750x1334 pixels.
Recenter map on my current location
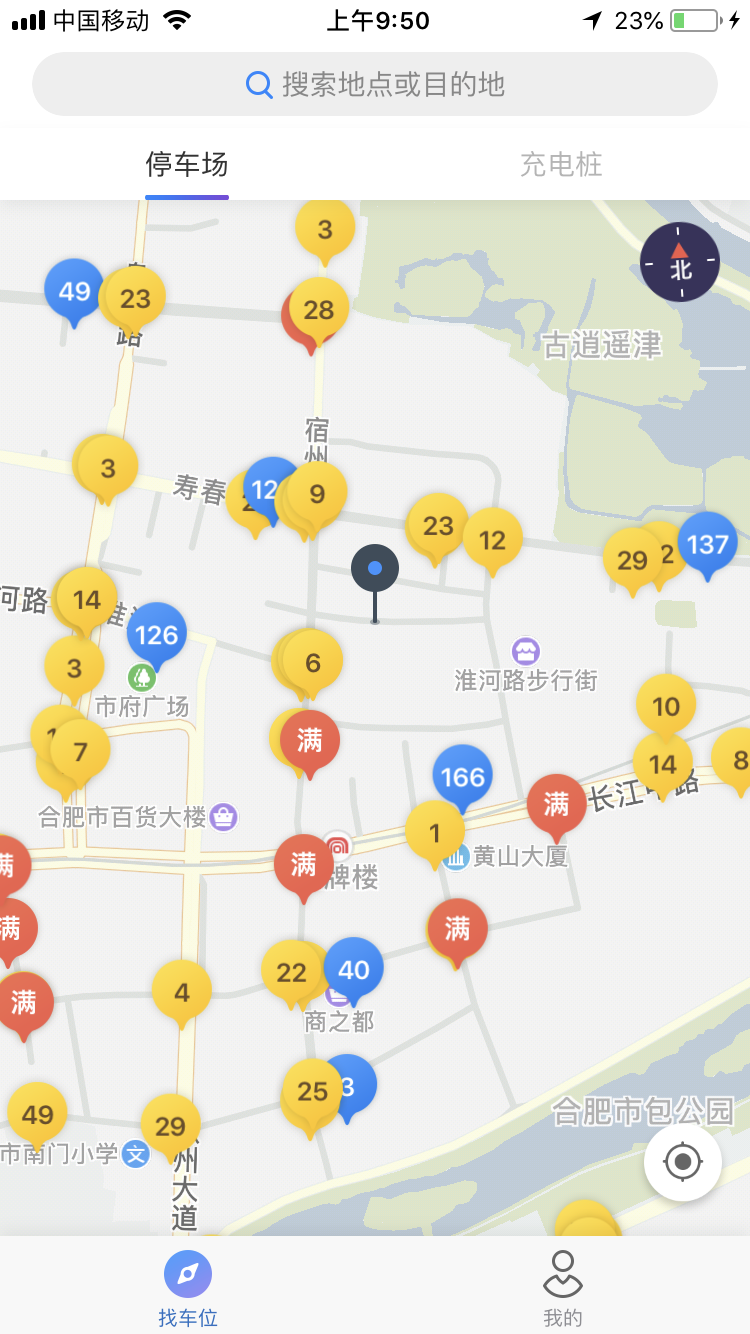click(x=683, y=1162)
